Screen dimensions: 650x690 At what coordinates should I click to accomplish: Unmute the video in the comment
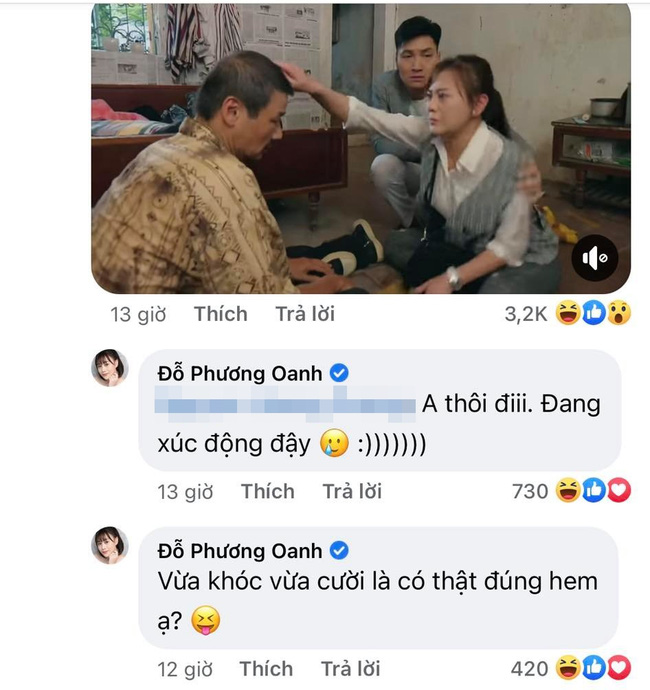pyautogui.click(x=596, y=260)
